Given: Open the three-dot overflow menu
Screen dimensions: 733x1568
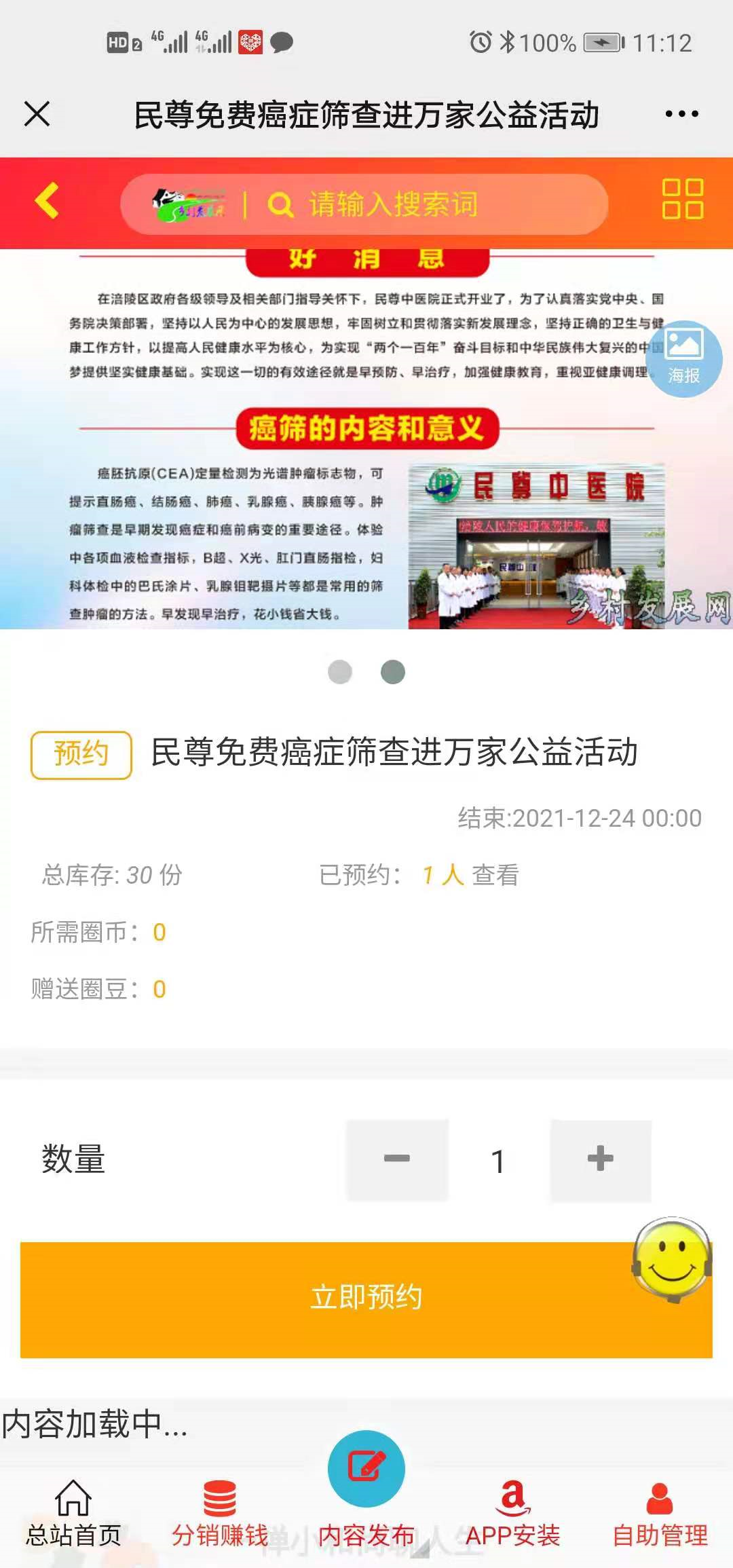Looking at the screenshot, I should click(681, 114).
